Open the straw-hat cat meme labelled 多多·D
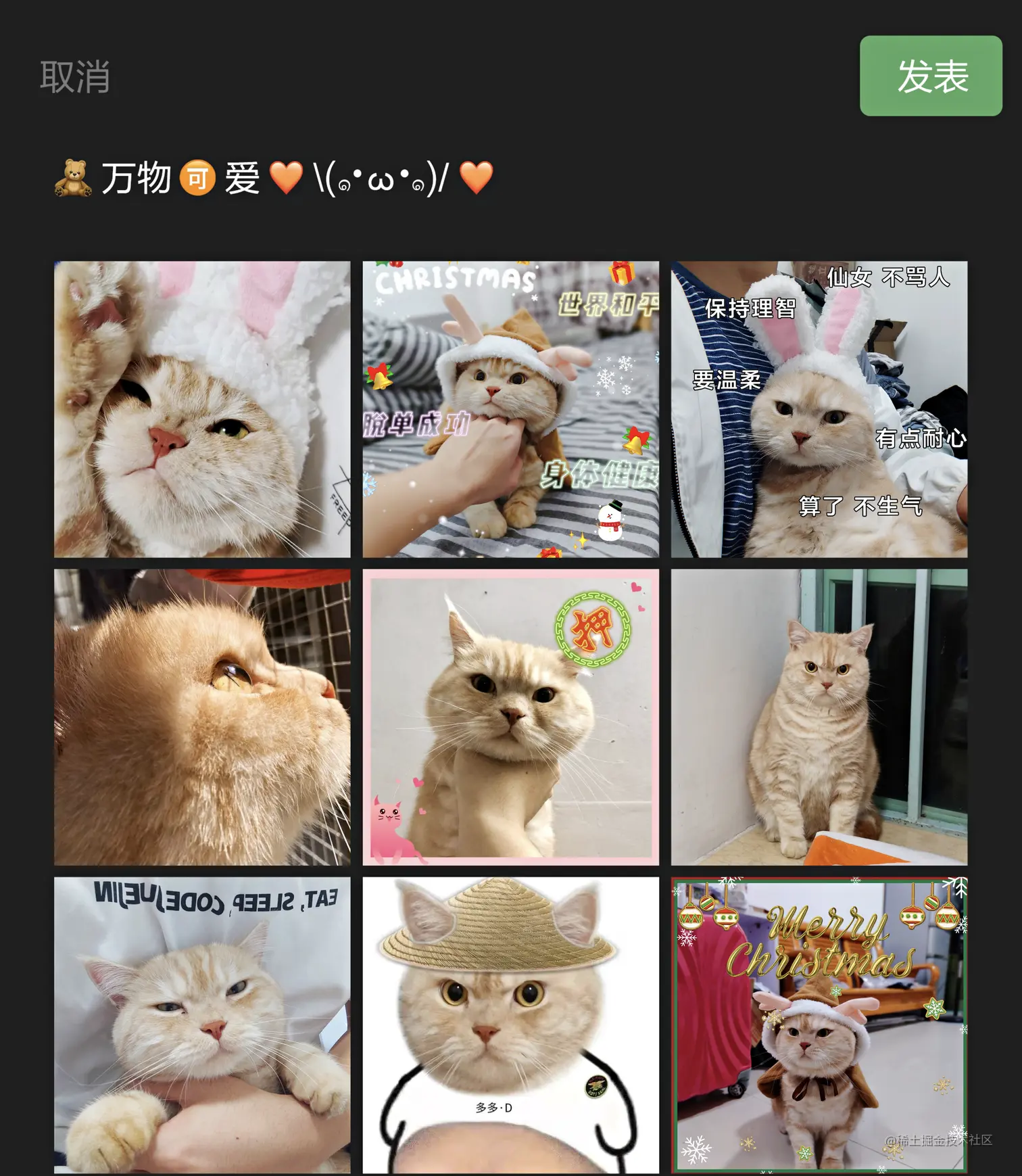1022x1176 pixels. 510,1025
